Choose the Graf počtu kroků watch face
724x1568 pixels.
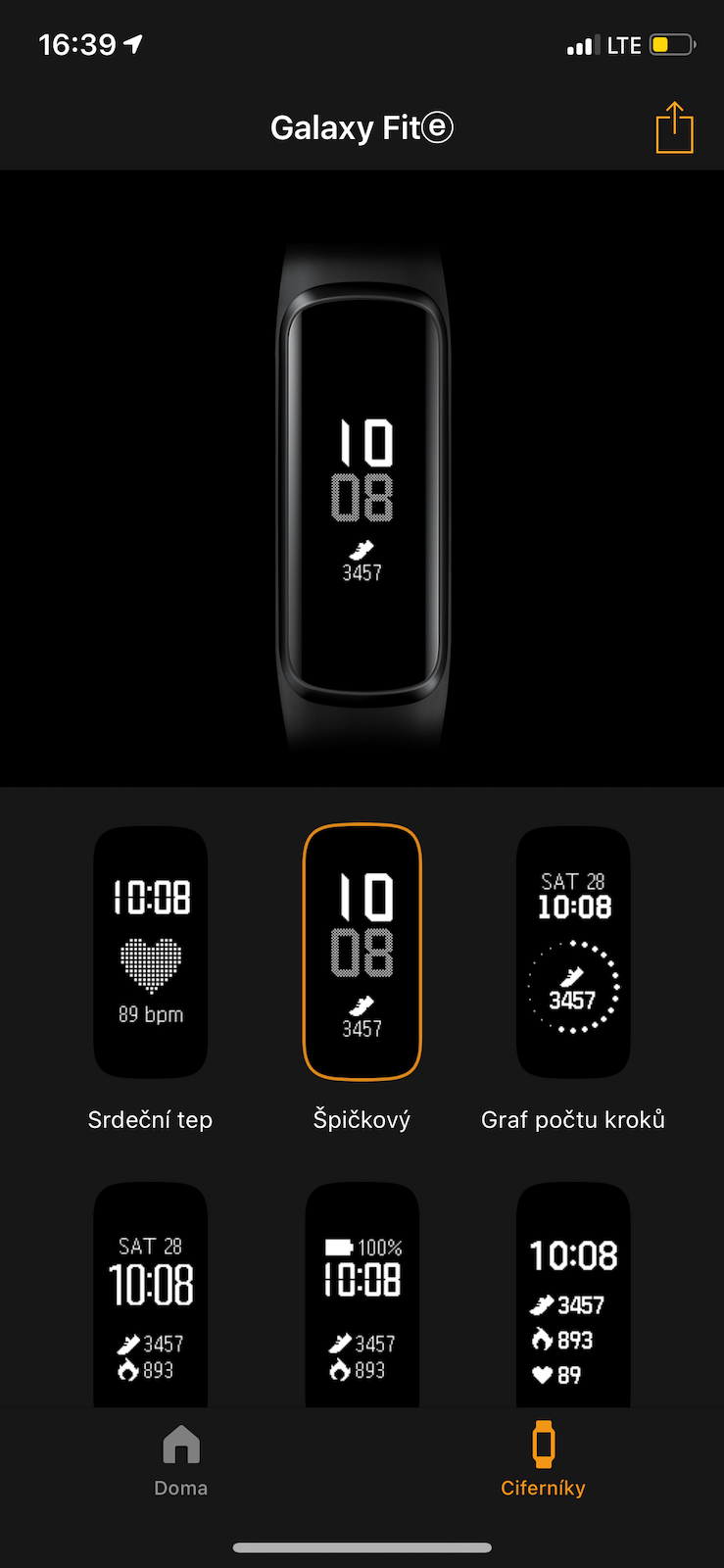click(573, 952)
